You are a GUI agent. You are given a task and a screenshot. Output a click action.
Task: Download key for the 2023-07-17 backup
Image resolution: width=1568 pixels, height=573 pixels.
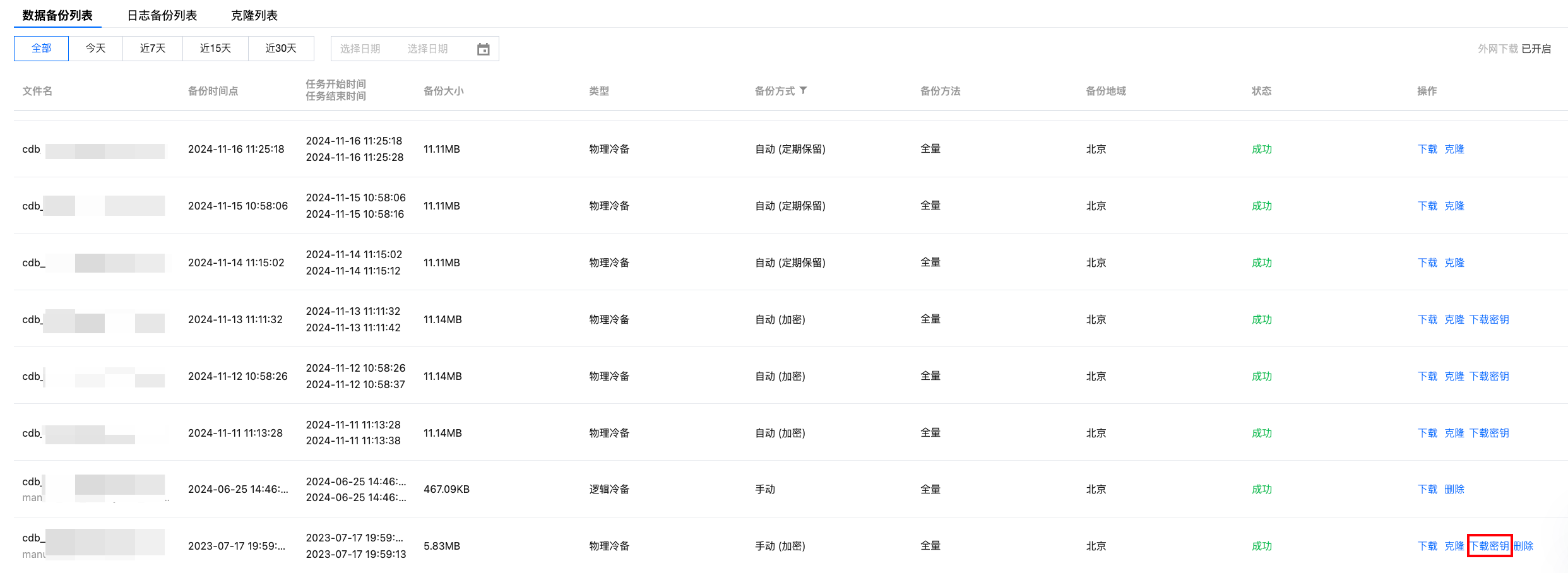[x=1489, y=546]
